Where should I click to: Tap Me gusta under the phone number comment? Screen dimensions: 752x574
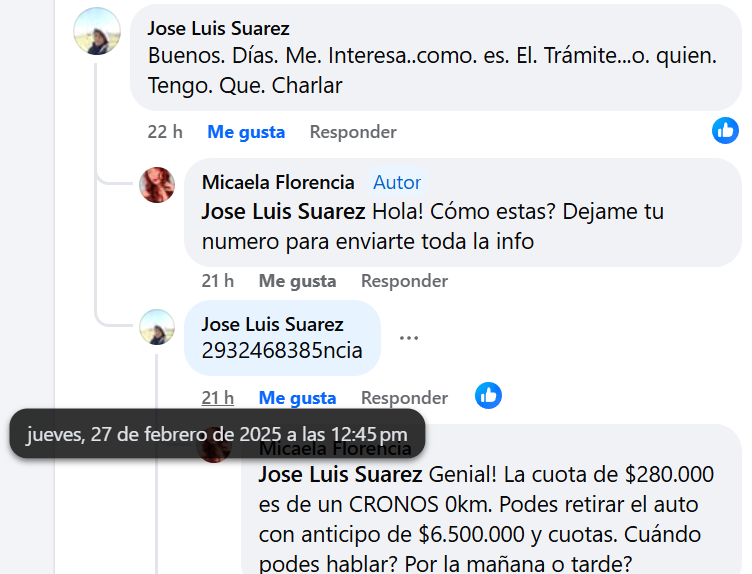coord(297,398)
